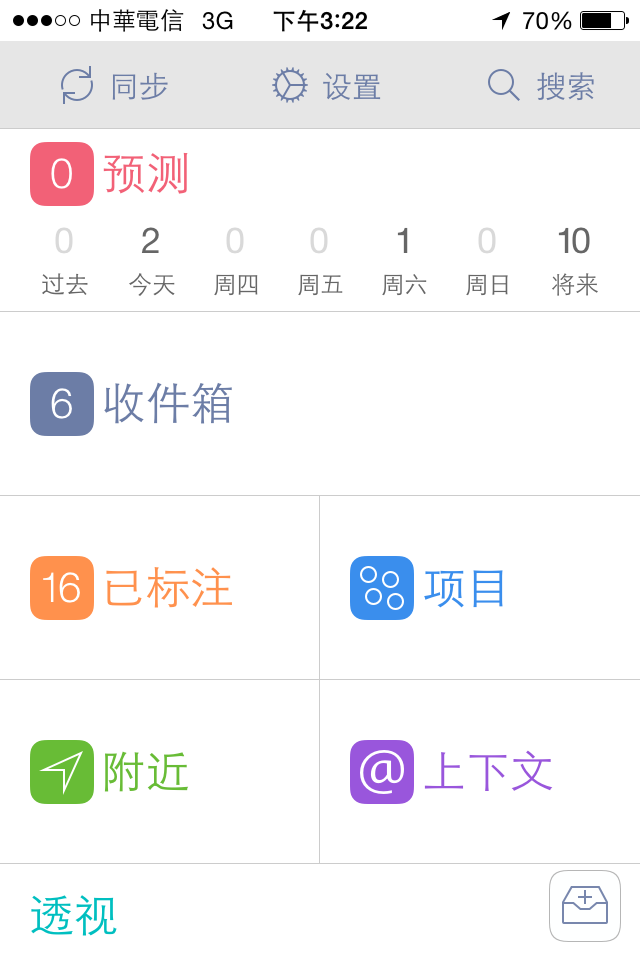Add a new inbox item

tap(585, 906)
